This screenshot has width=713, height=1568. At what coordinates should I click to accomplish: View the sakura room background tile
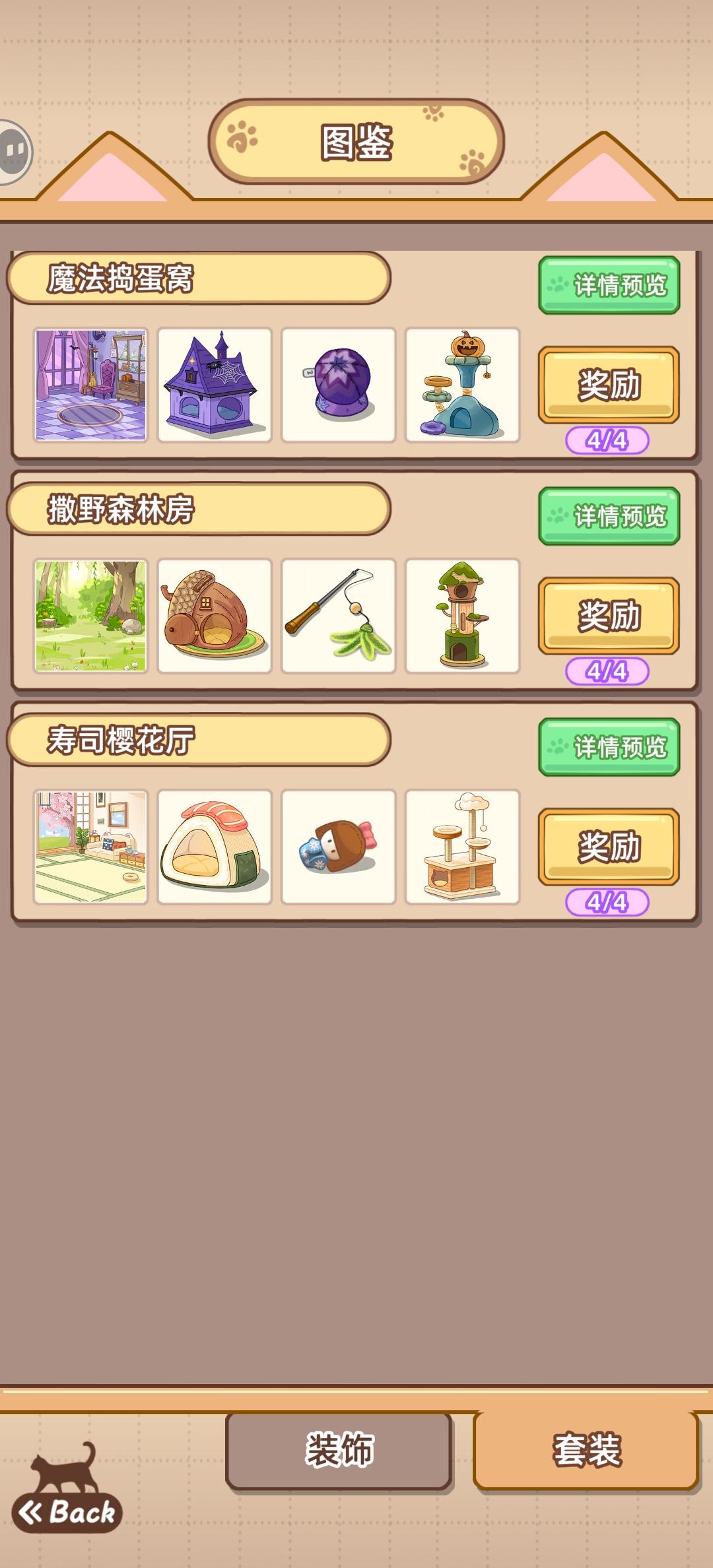click(91, 847)
